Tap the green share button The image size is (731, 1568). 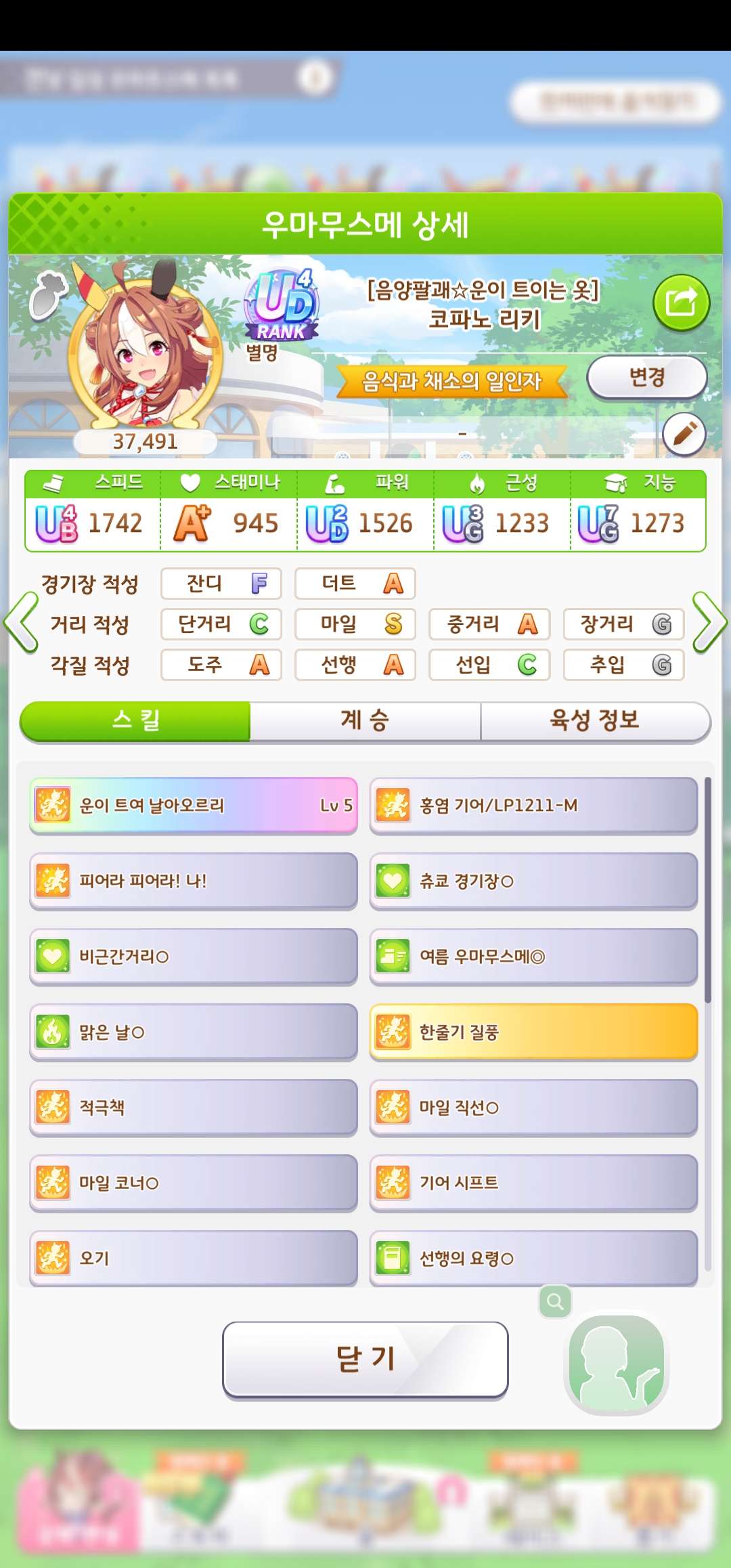pyautogui.click(x=681, y=303)
